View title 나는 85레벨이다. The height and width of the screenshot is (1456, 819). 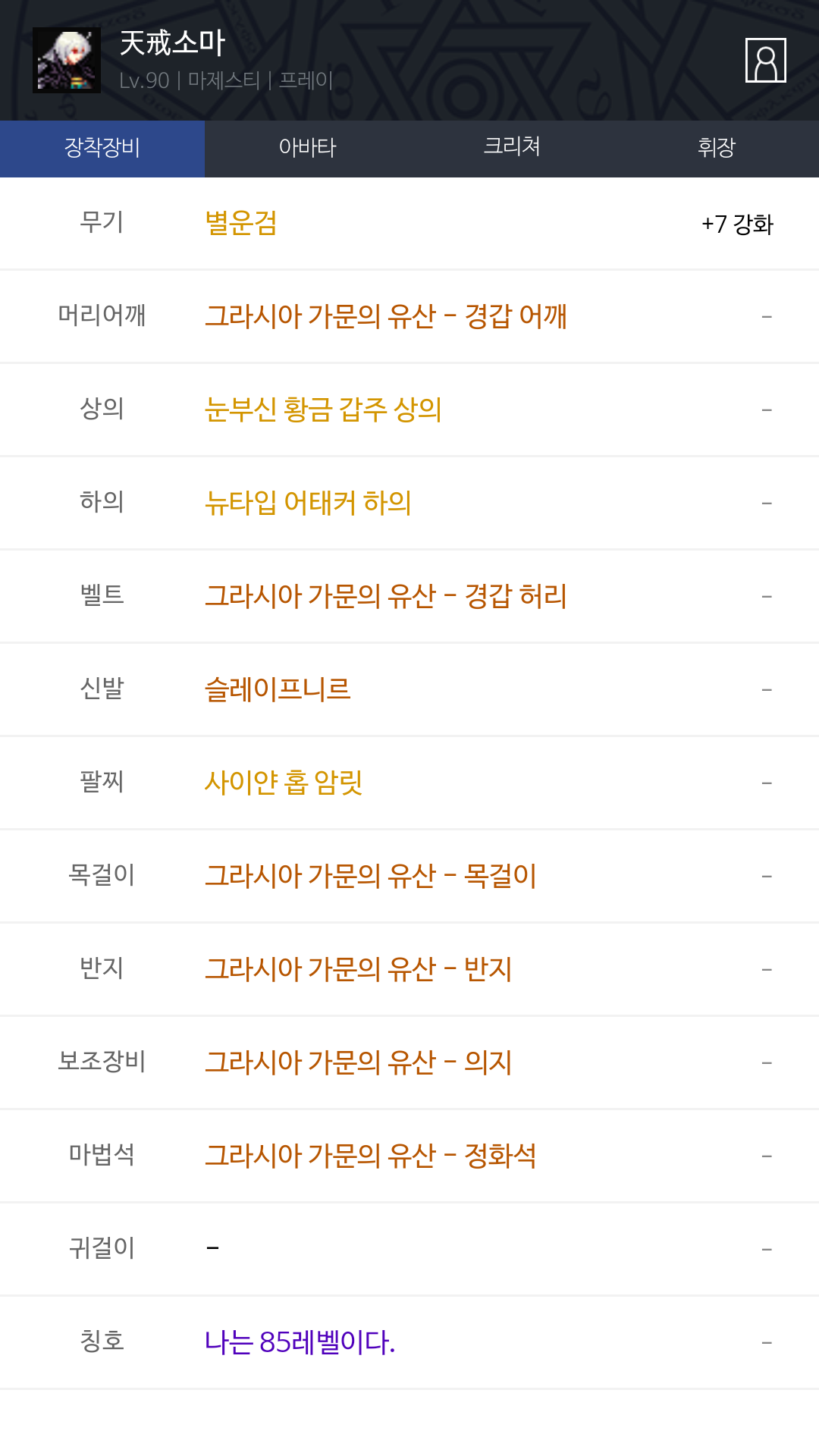(300, 1342)
